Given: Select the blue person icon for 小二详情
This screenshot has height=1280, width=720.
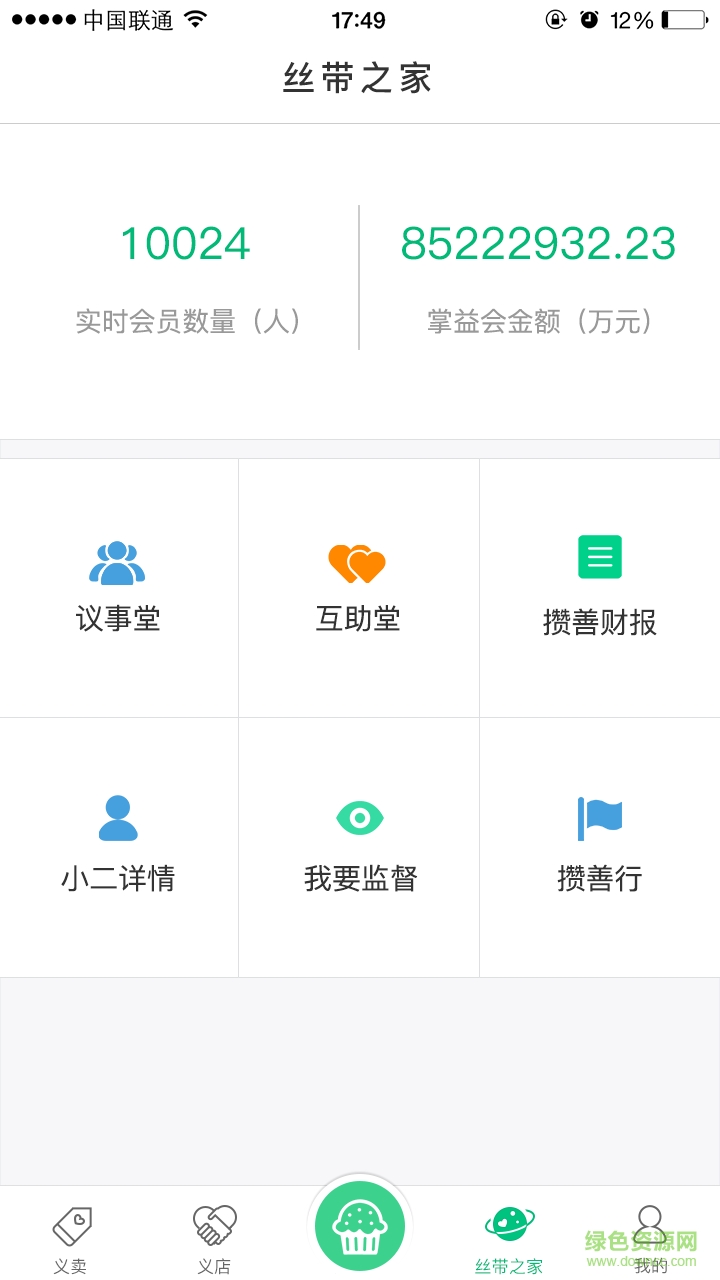Looking at the screenshot, I should pyautogui.click(x=118, y=818).
